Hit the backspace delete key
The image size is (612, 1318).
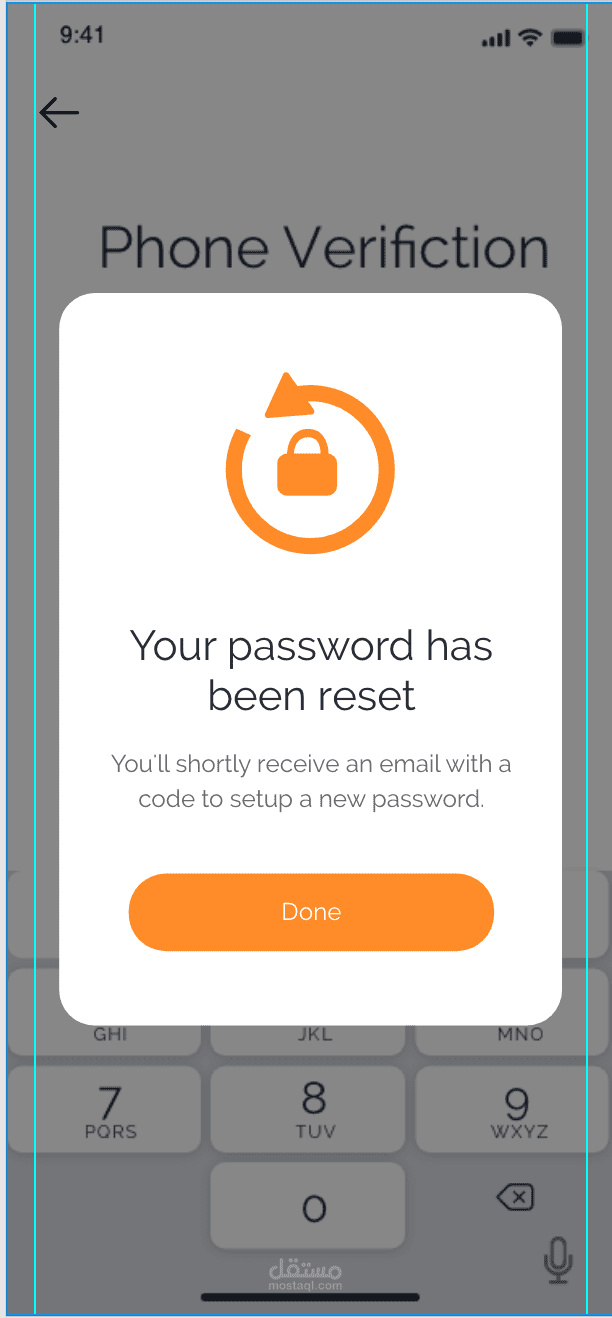(x=515, y=1197)
